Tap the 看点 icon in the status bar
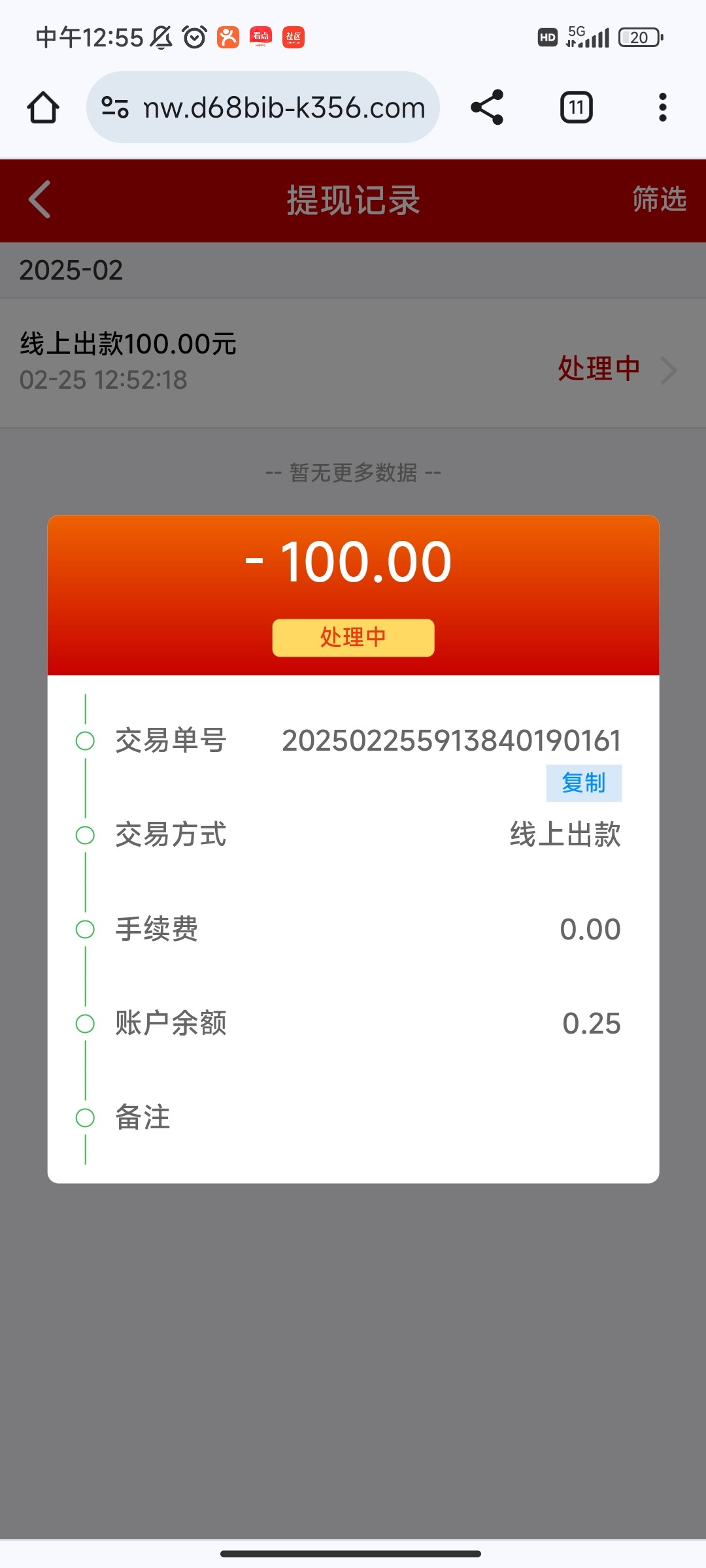 260,37
